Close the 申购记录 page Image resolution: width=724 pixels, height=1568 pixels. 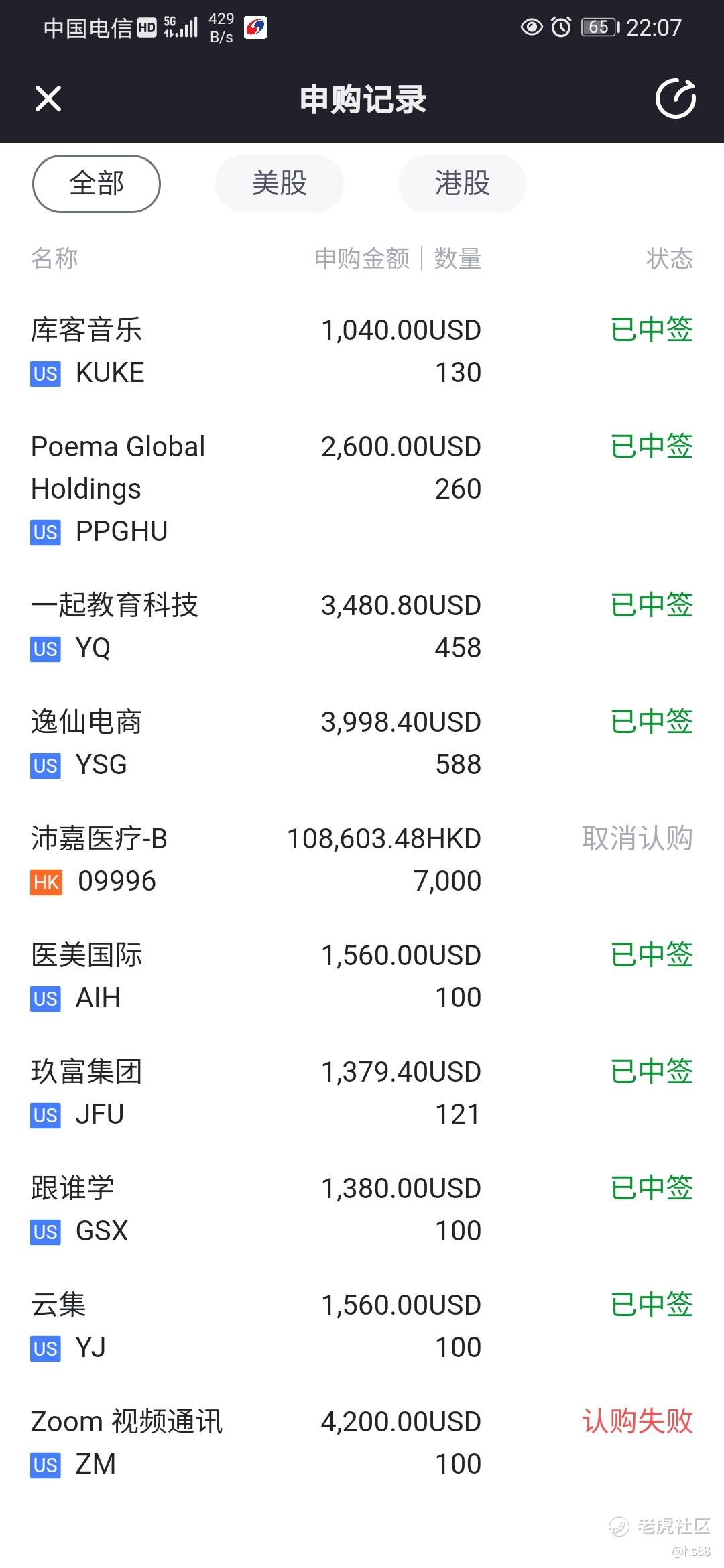coord(48,99)
